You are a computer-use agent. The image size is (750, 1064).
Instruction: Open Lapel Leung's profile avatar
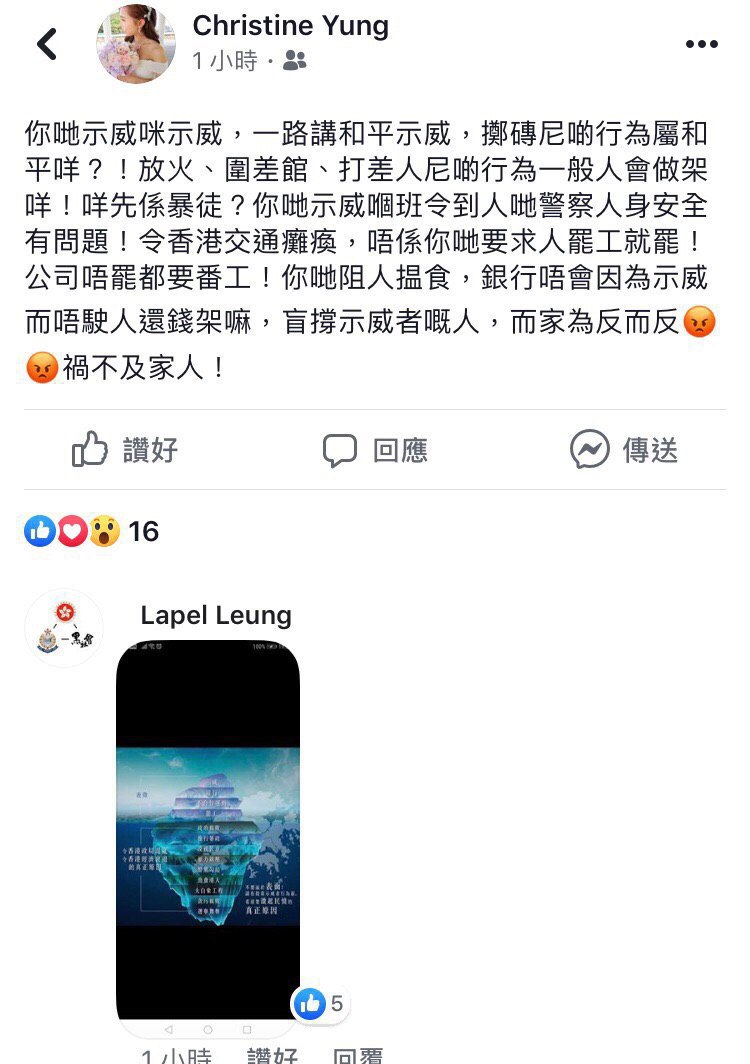tap(63, 628)
